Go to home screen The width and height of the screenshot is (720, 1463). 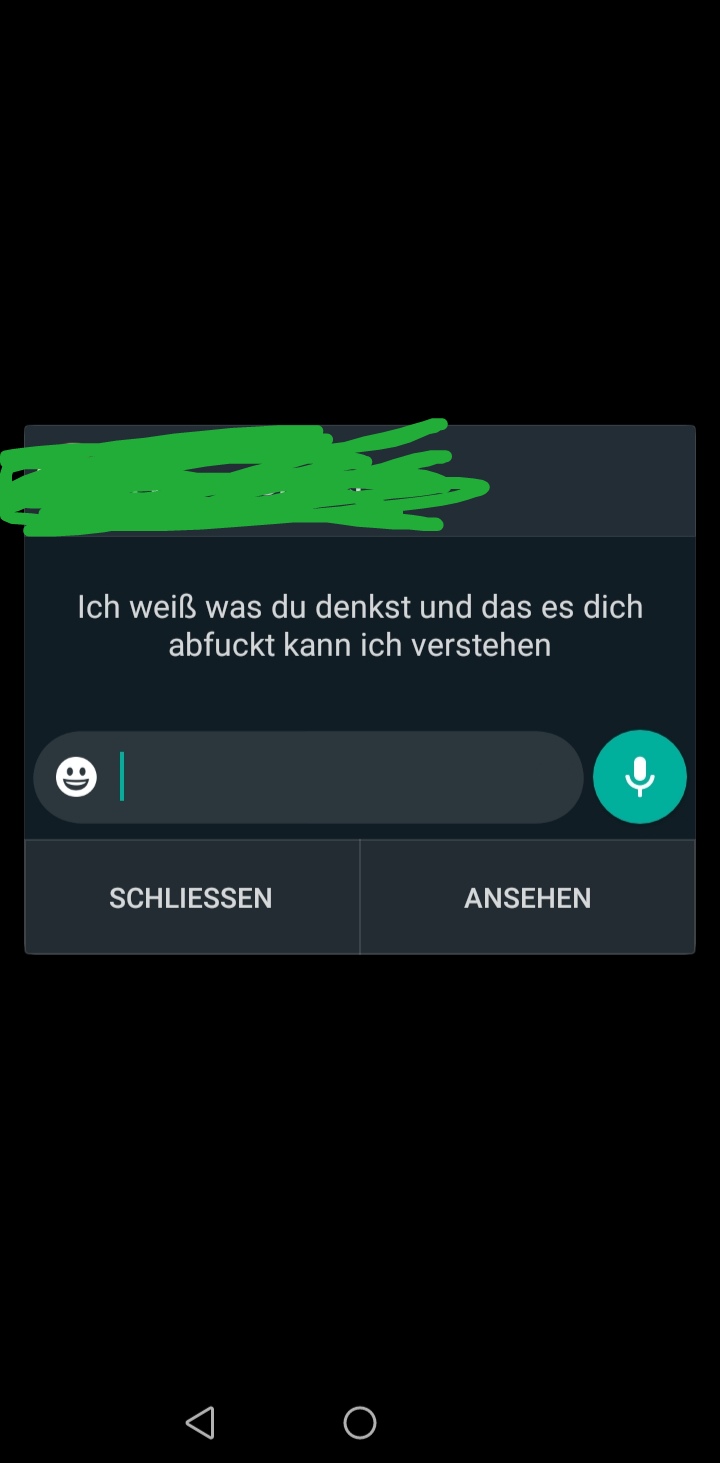coord(360,1422)
